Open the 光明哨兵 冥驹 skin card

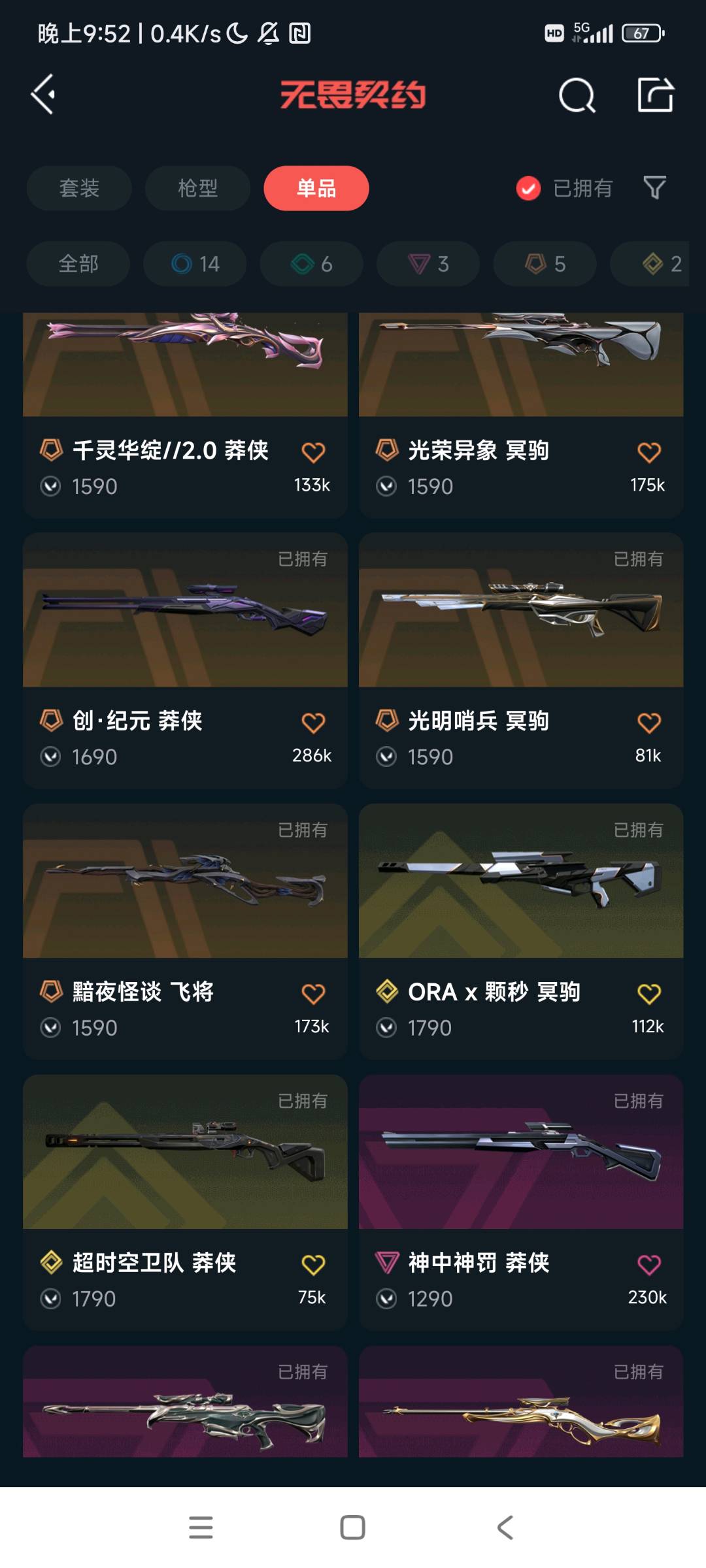click(521, 660)
